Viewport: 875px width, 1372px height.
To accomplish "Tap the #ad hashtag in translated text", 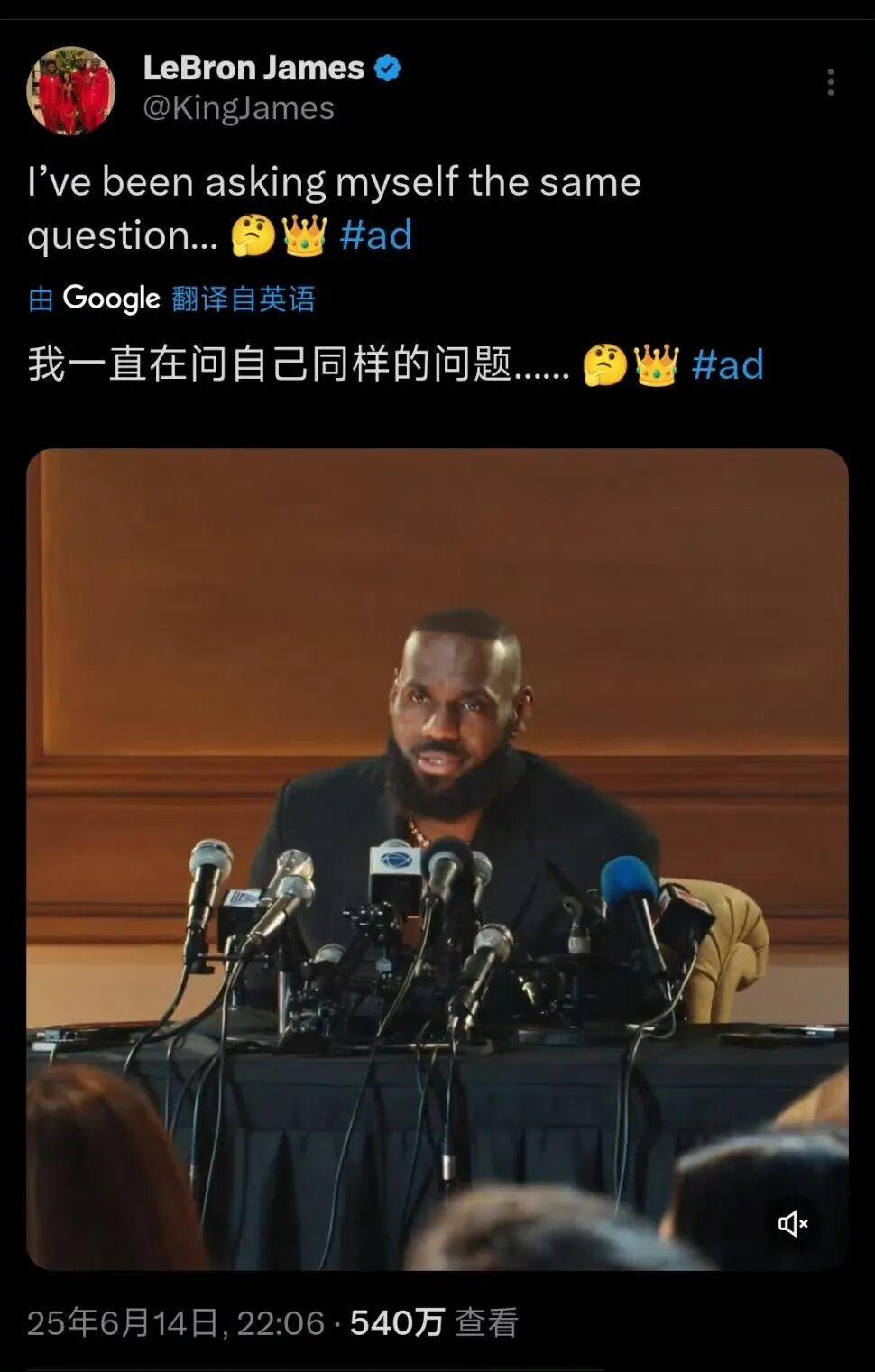I will (x=727, y=365).
